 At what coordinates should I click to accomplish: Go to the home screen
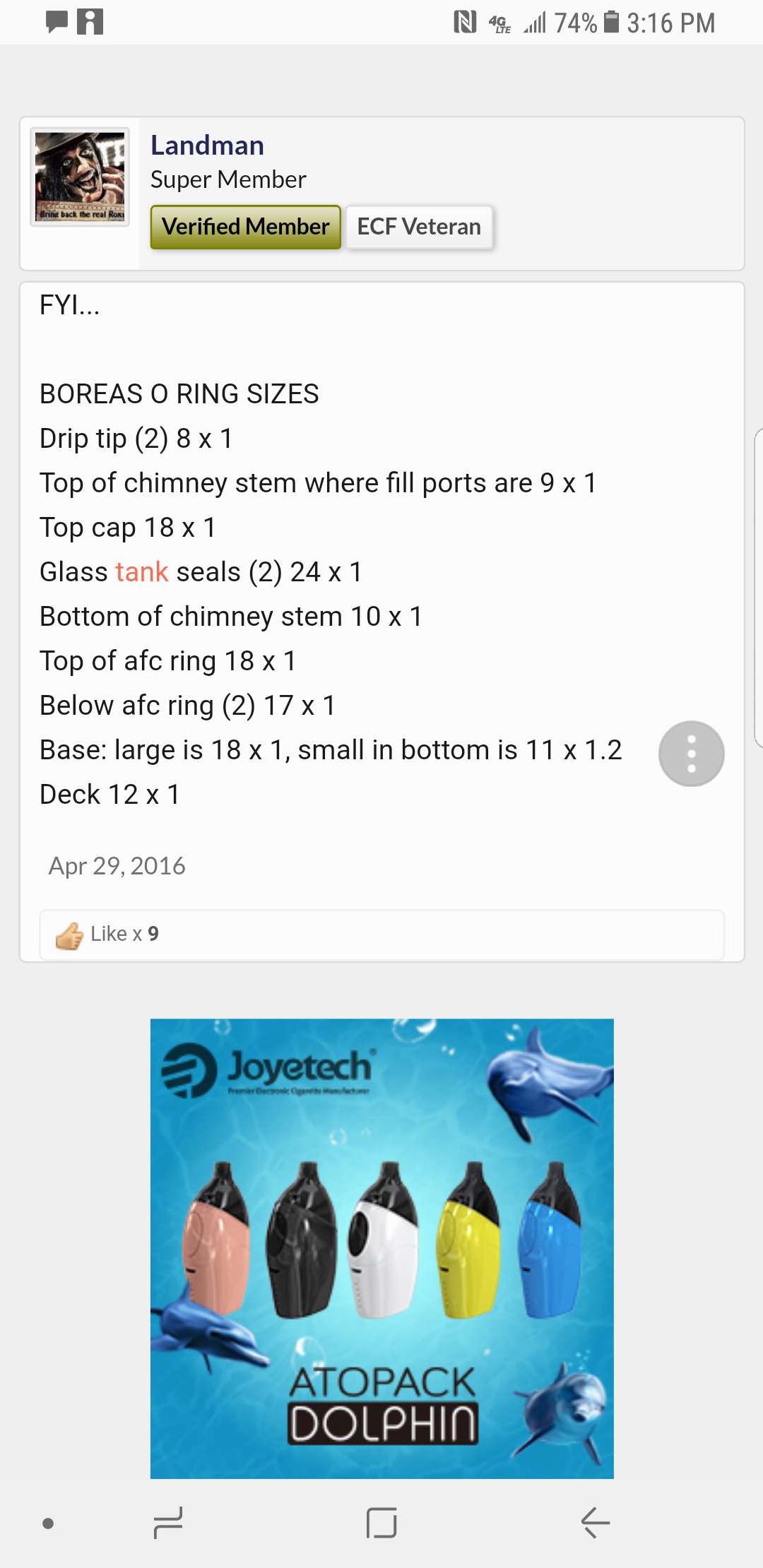381,1522
